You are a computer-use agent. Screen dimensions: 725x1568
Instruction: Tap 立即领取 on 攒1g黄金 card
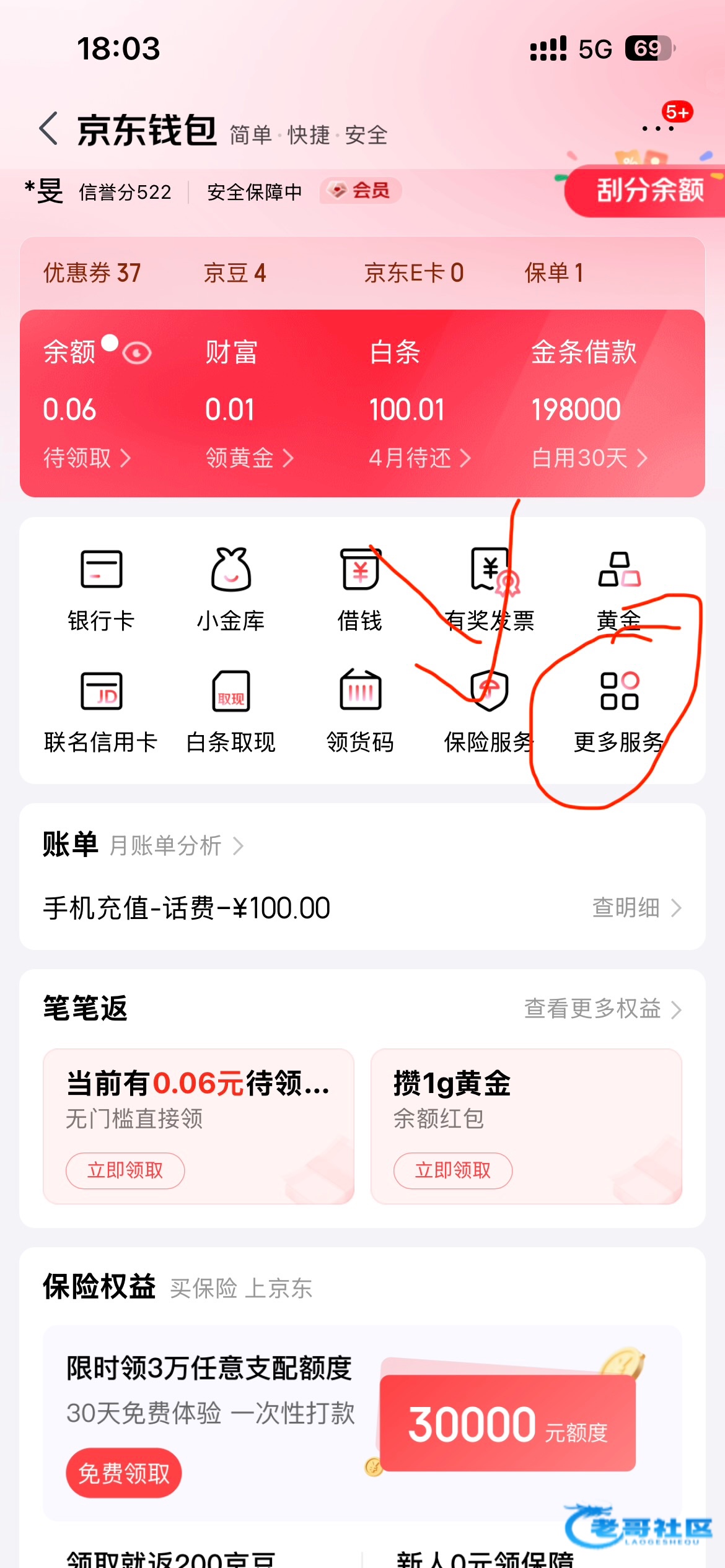[453, 1170]
